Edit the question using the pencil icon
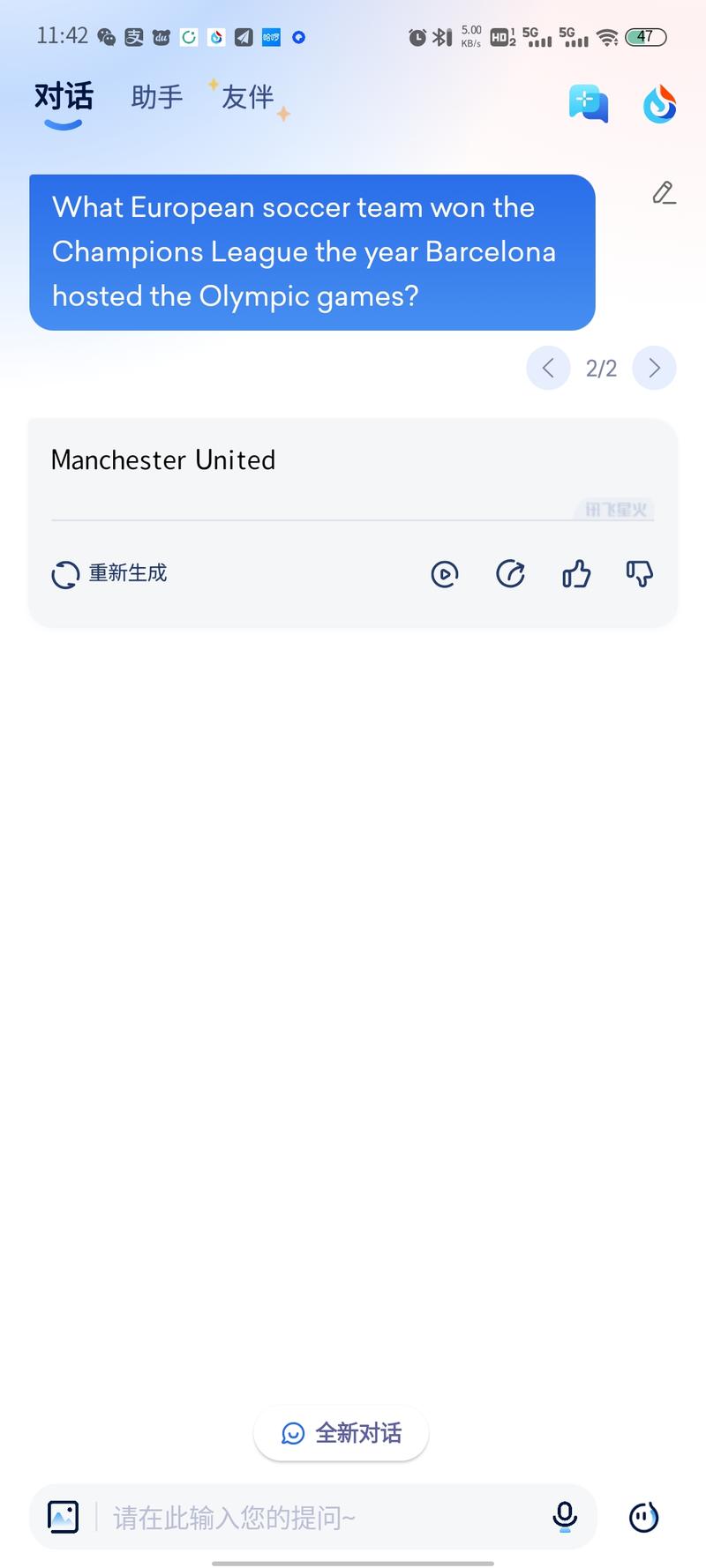The height and width of the screenshot is (1568, 706). pos(663,193)
